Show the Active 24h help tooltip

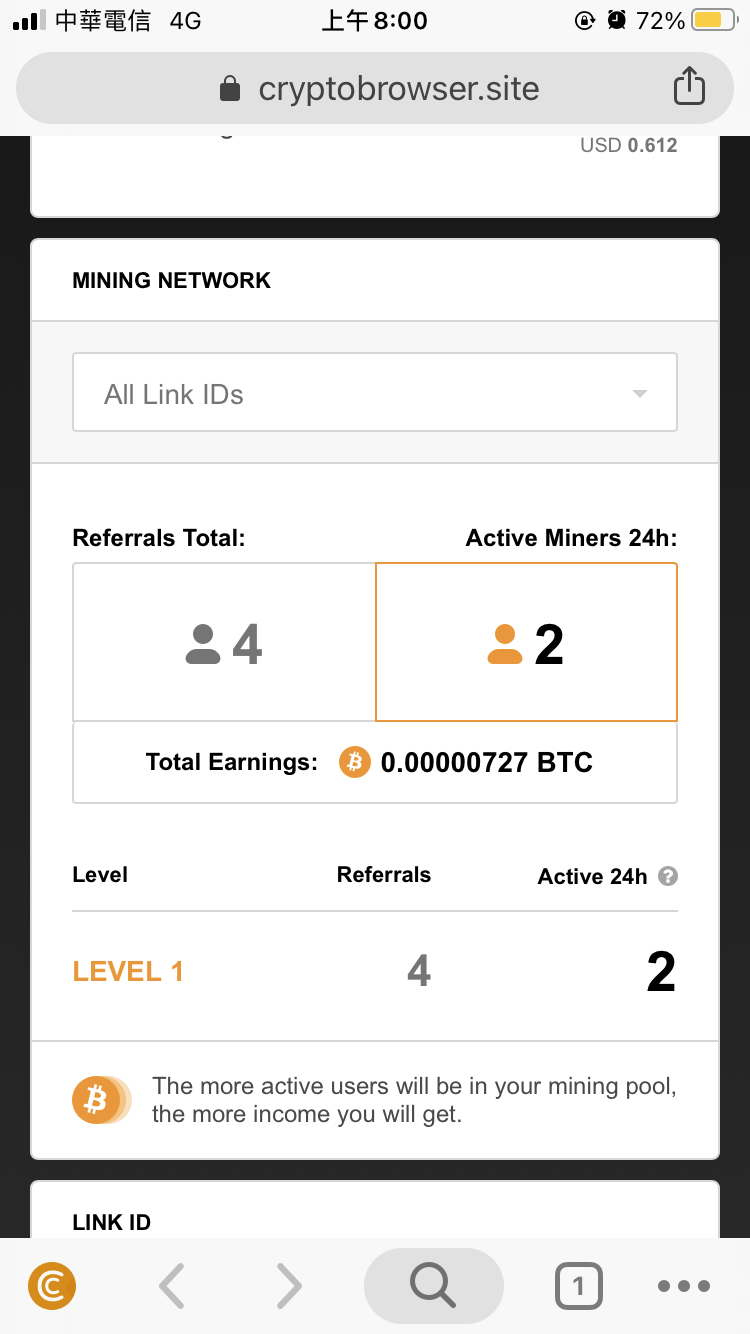(x=669, y=876)
